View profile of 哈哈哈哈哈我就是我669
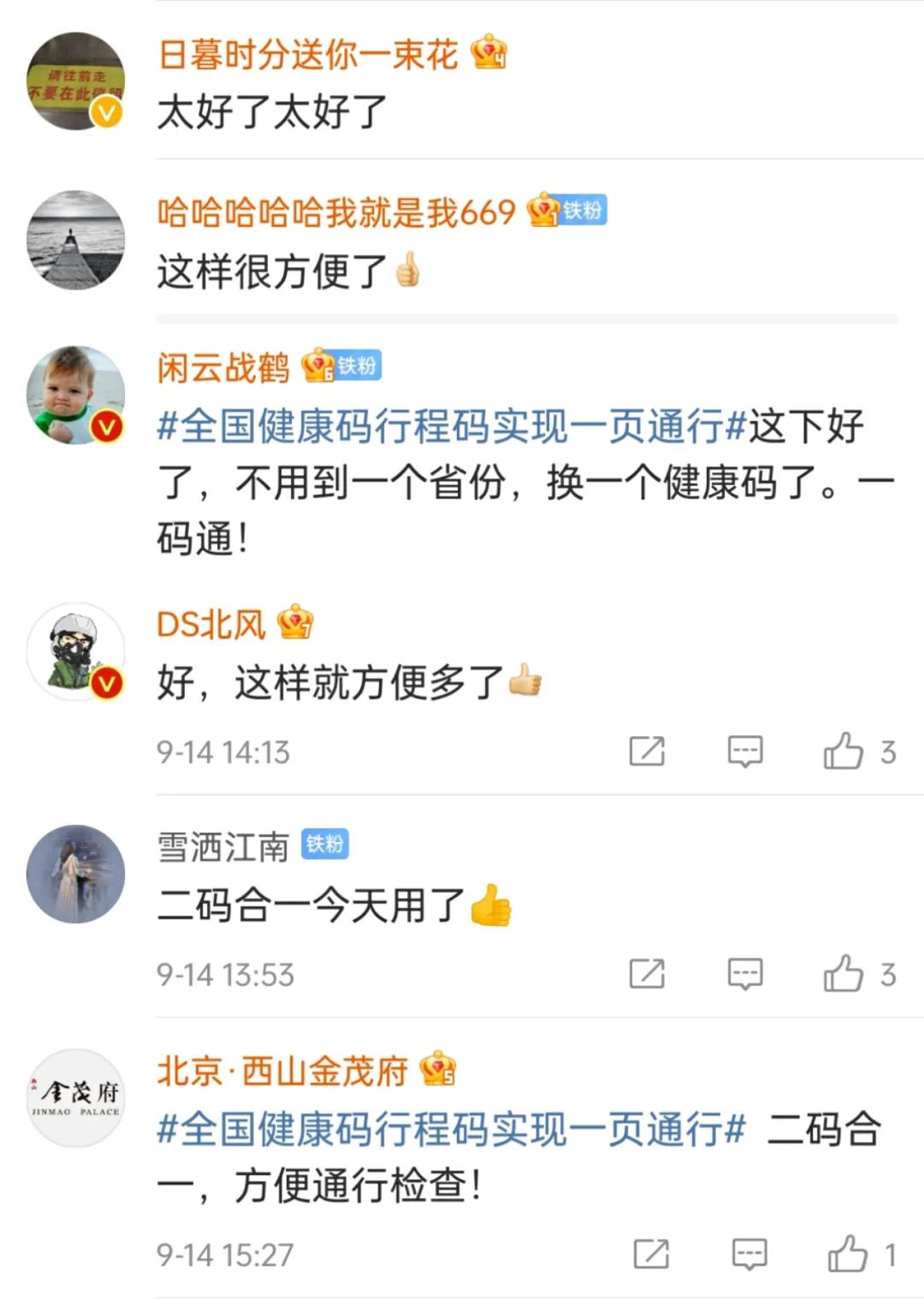The image size is (924, 1300). (x=335, y=211)
